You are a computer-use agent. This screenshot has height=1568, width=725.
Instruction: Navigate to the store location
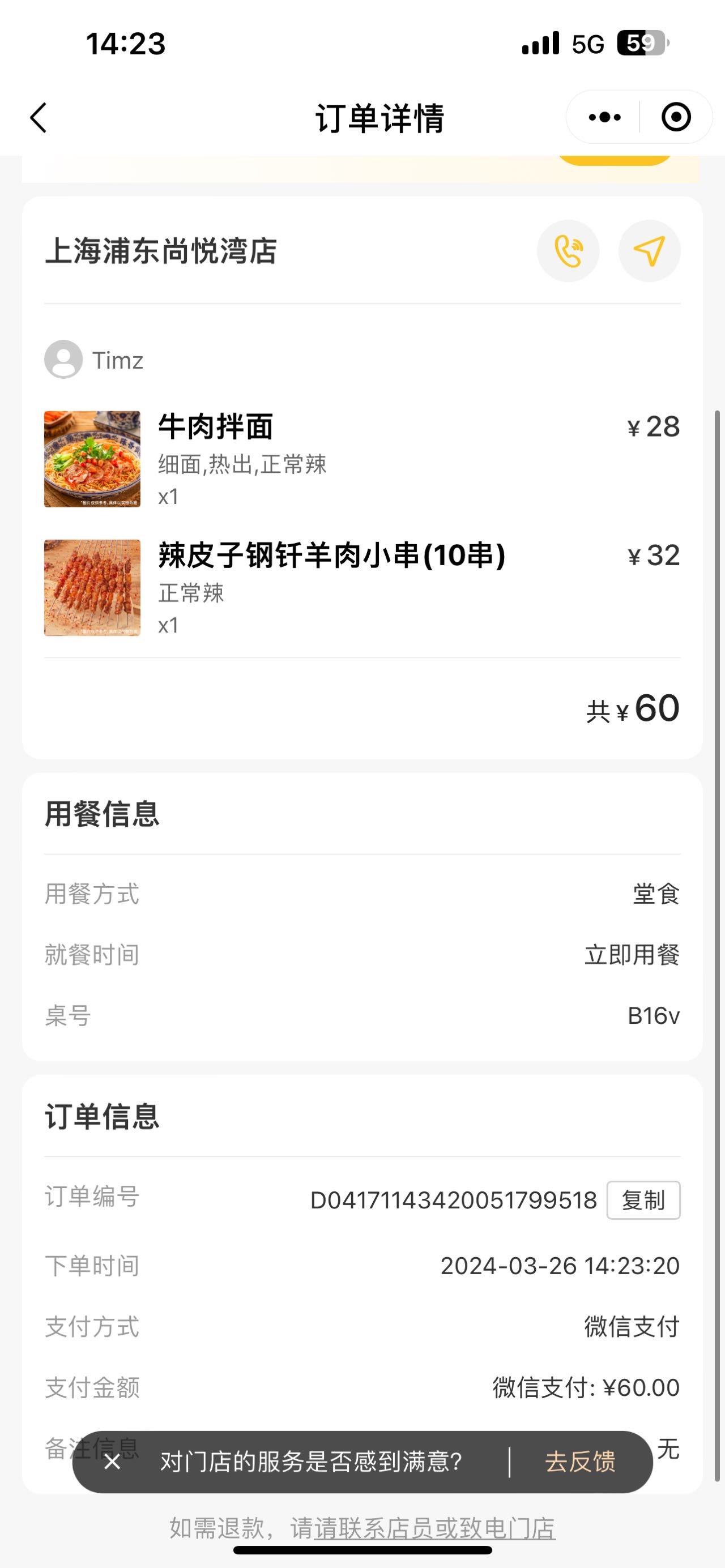tap(649, 251)
